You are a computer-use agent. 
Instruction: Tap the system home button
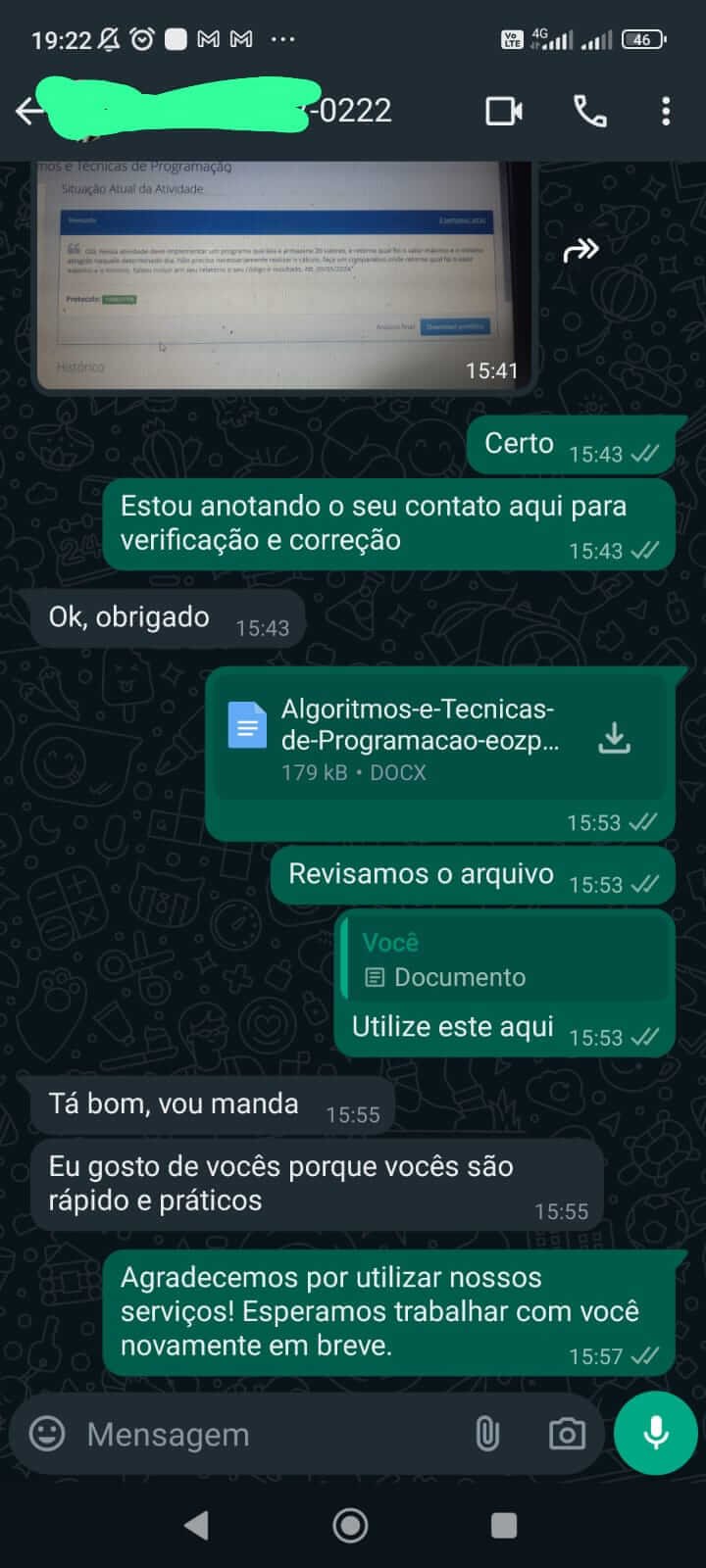click(351, 1525)
